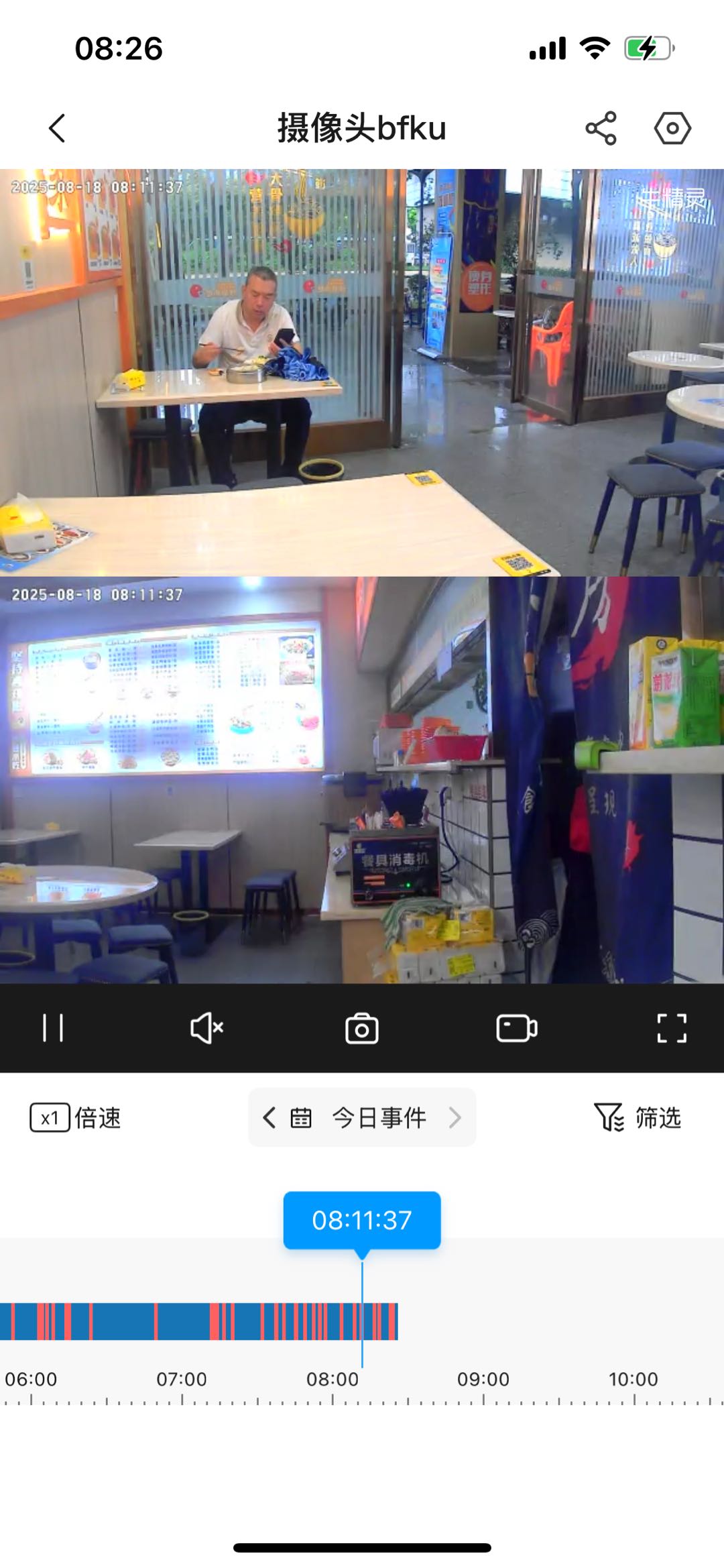Start recording a video clip
Viewport: 724px width, 1568px height.
click(516, 1028)
